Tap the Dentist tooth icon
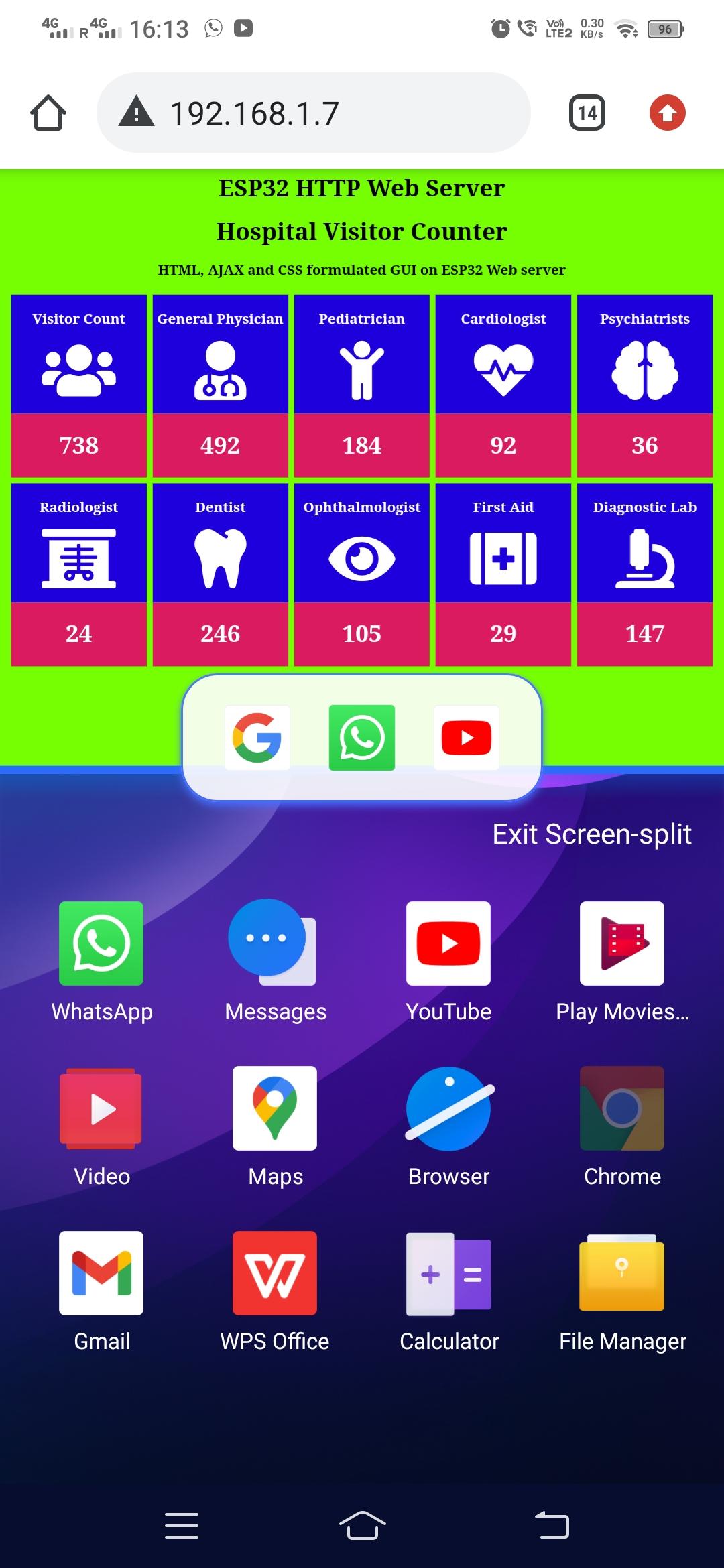This screenshot has width=724, height=1568. point(220,558)
